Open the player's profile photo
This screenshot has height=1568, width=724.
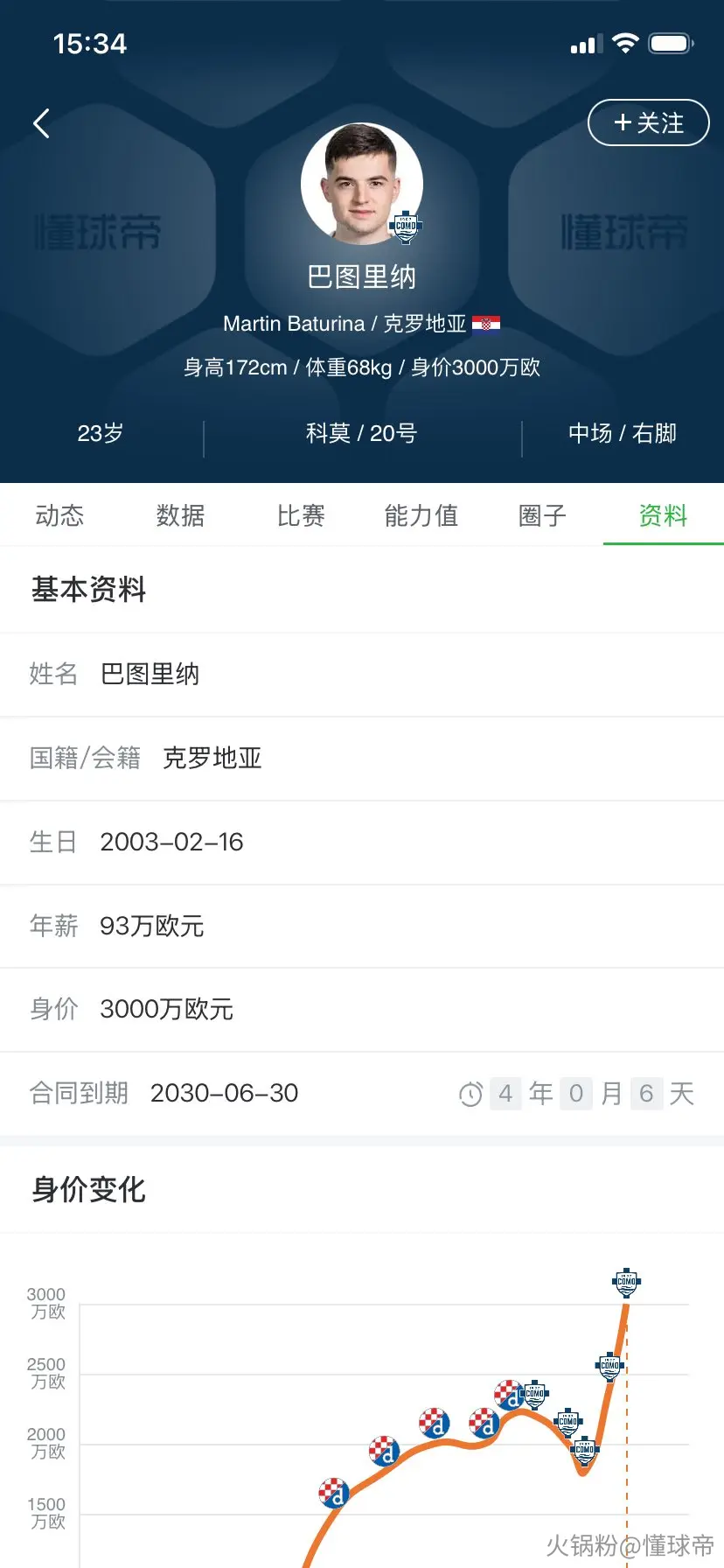click(x=362, y=184)
